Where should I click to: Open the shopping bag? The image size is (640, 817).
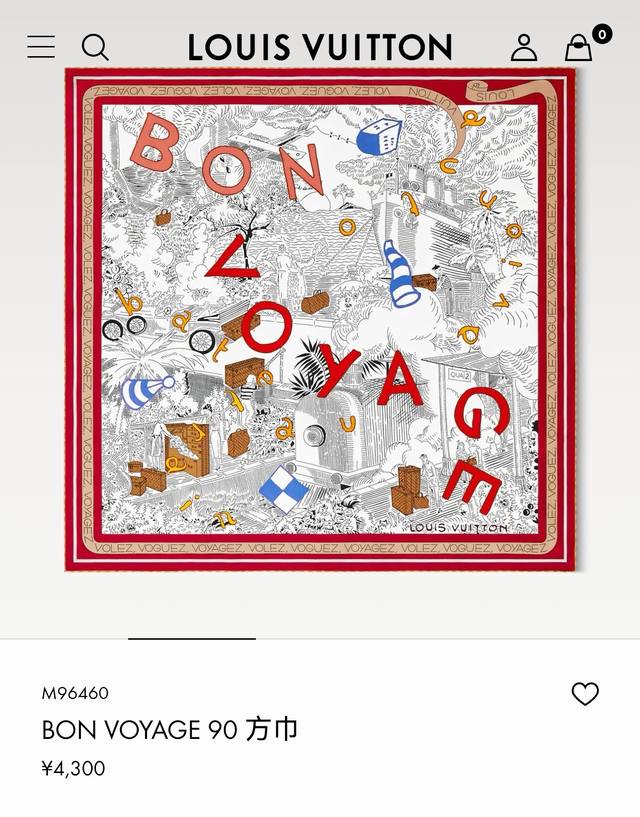tap(579, 47)
